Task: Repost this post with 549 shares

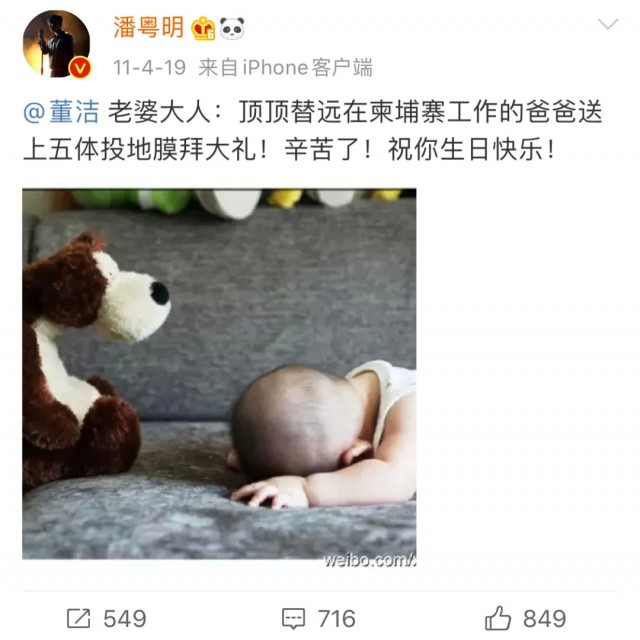Action: (106, 618)
